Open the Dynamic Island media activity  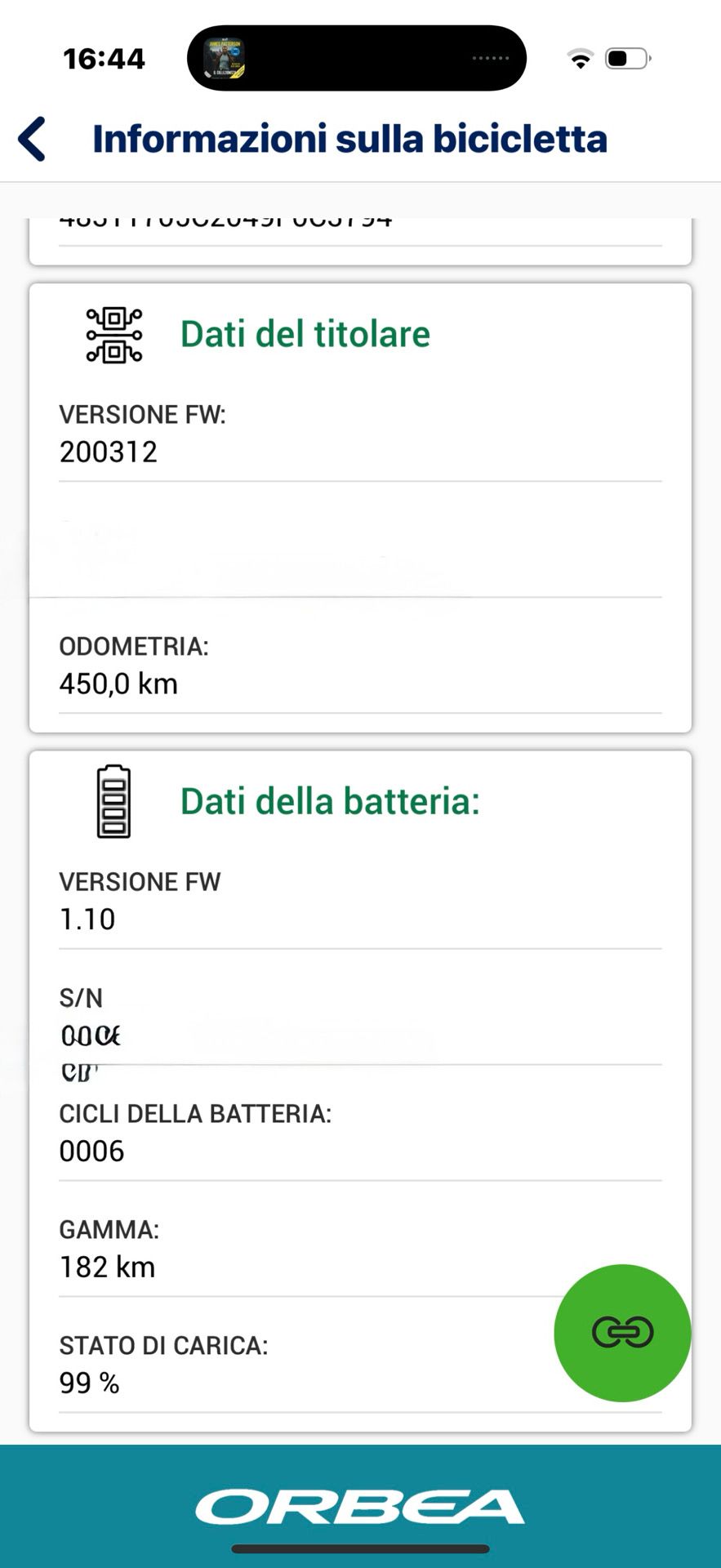click(x=357, y=58)
